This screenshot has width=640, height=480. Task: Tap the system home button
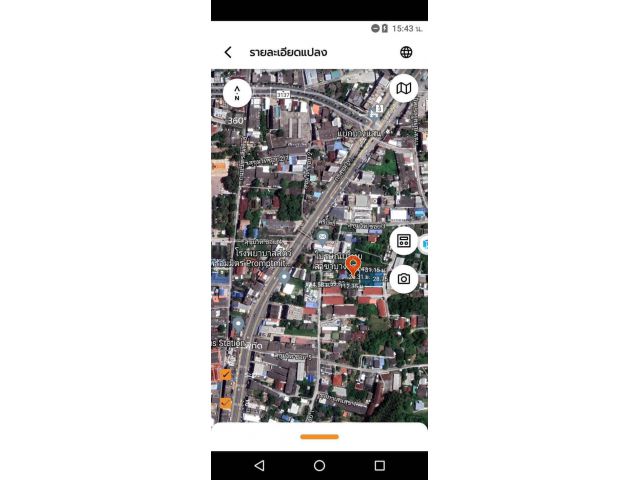point(319,465)
